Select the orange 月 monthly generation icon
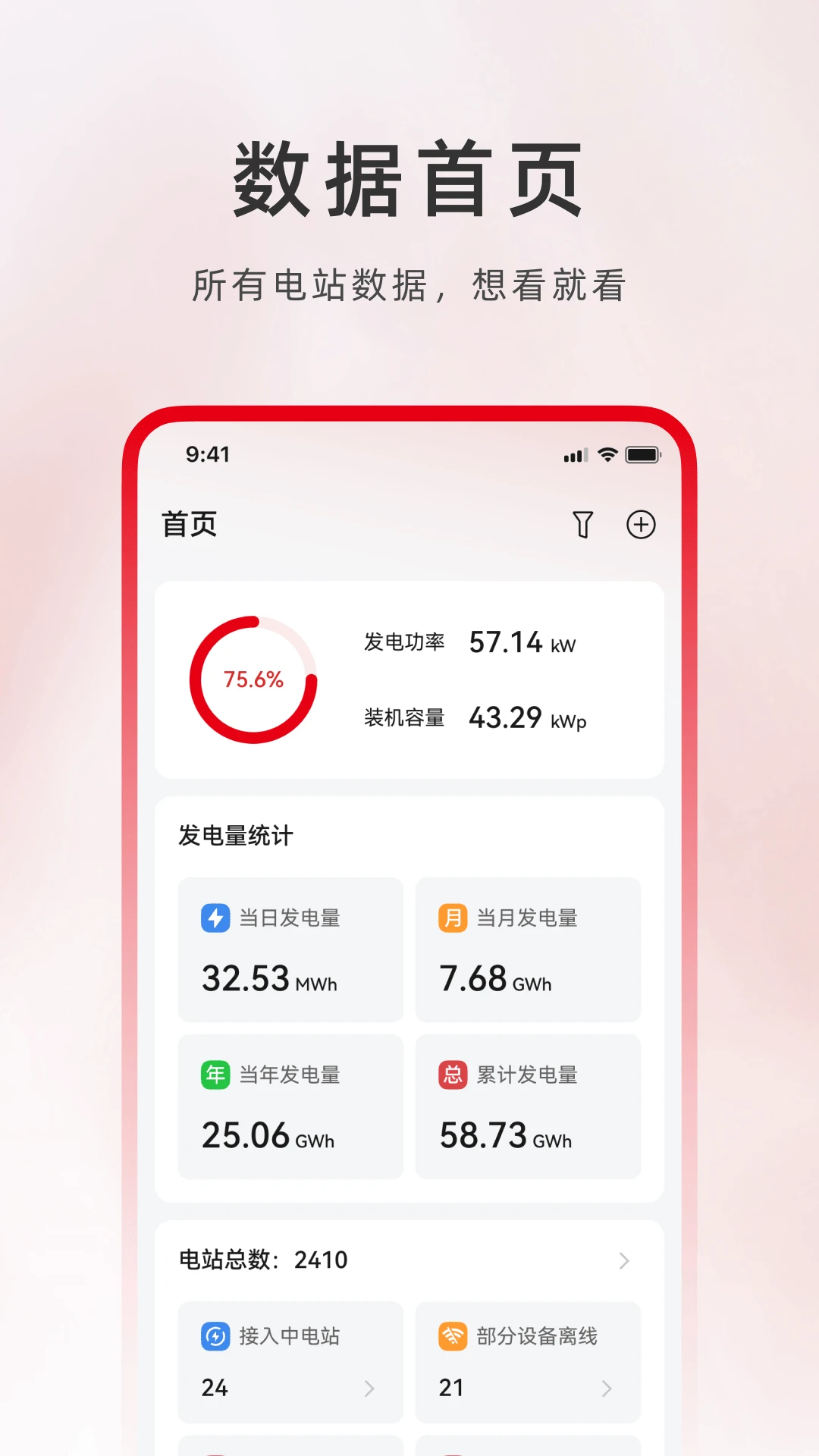The image size is (819, 1456). point(452,918)
